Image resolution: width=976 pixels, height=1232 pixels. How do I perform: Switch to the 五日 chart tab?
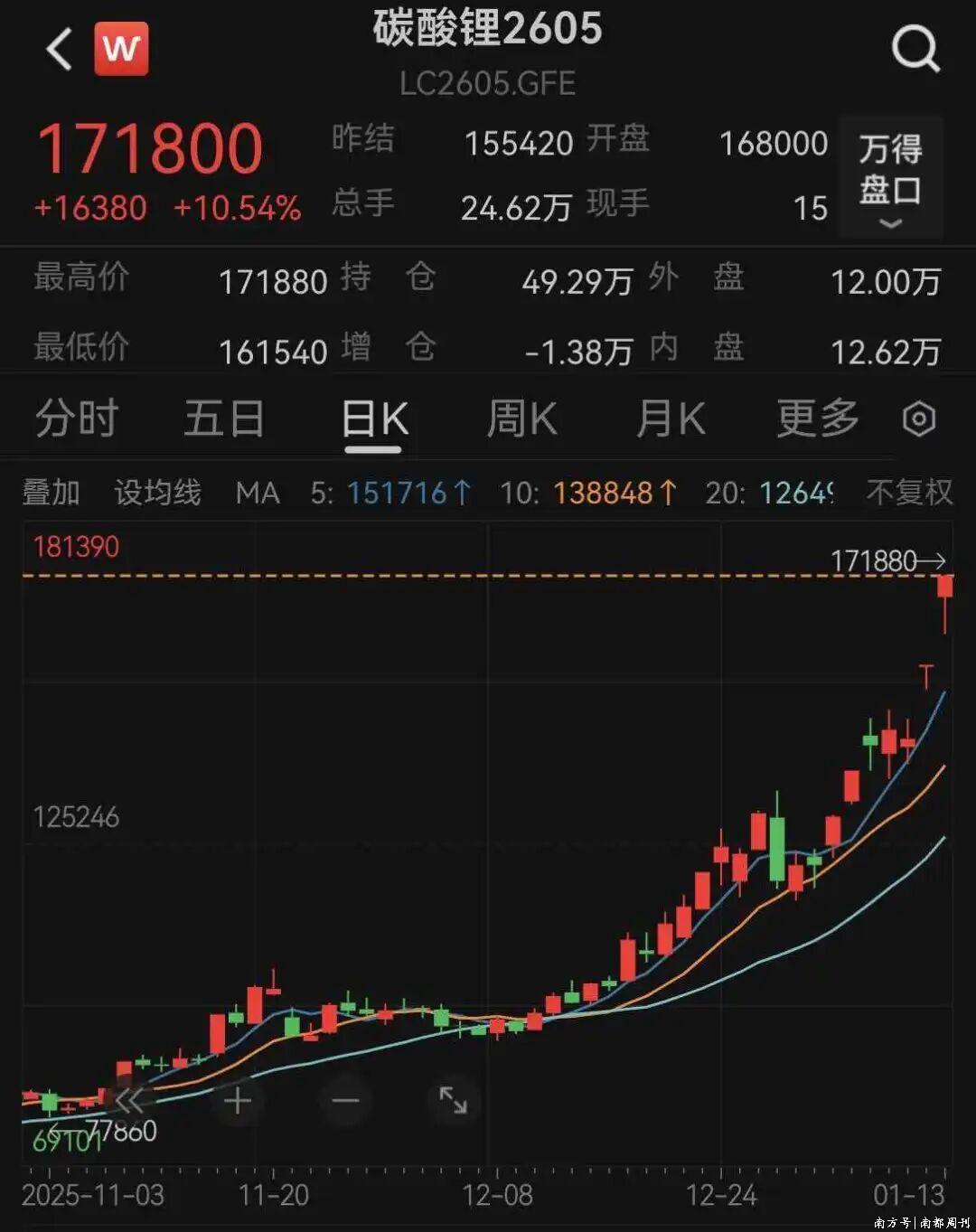click(224, 419)
